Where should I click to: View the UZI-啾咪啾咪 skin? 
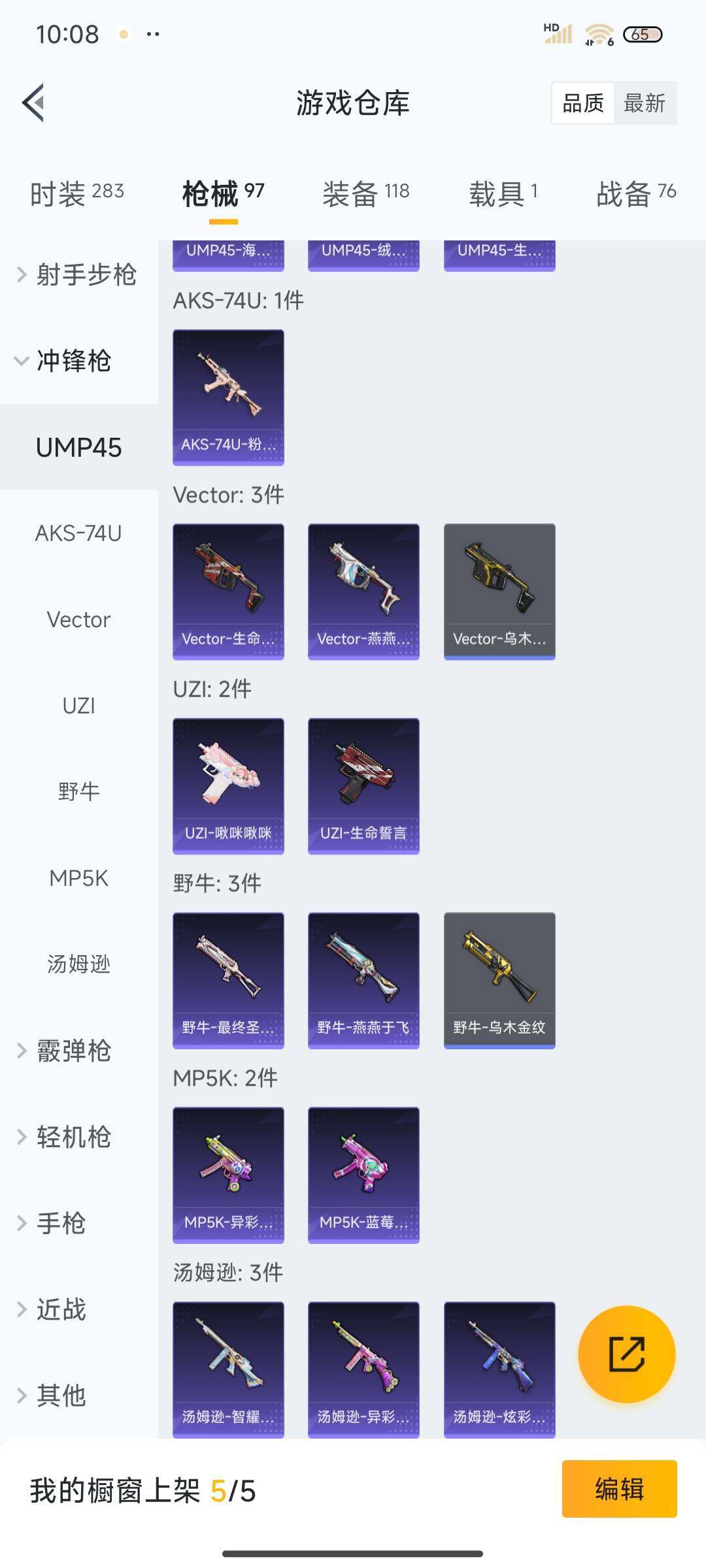tap(228, 785)
